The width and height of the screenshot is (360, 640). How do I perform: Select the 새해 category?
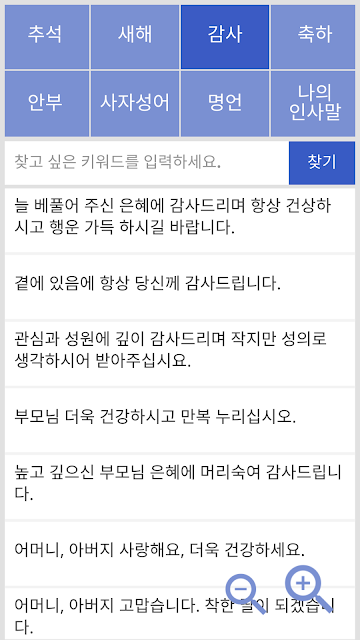[135, 37]
